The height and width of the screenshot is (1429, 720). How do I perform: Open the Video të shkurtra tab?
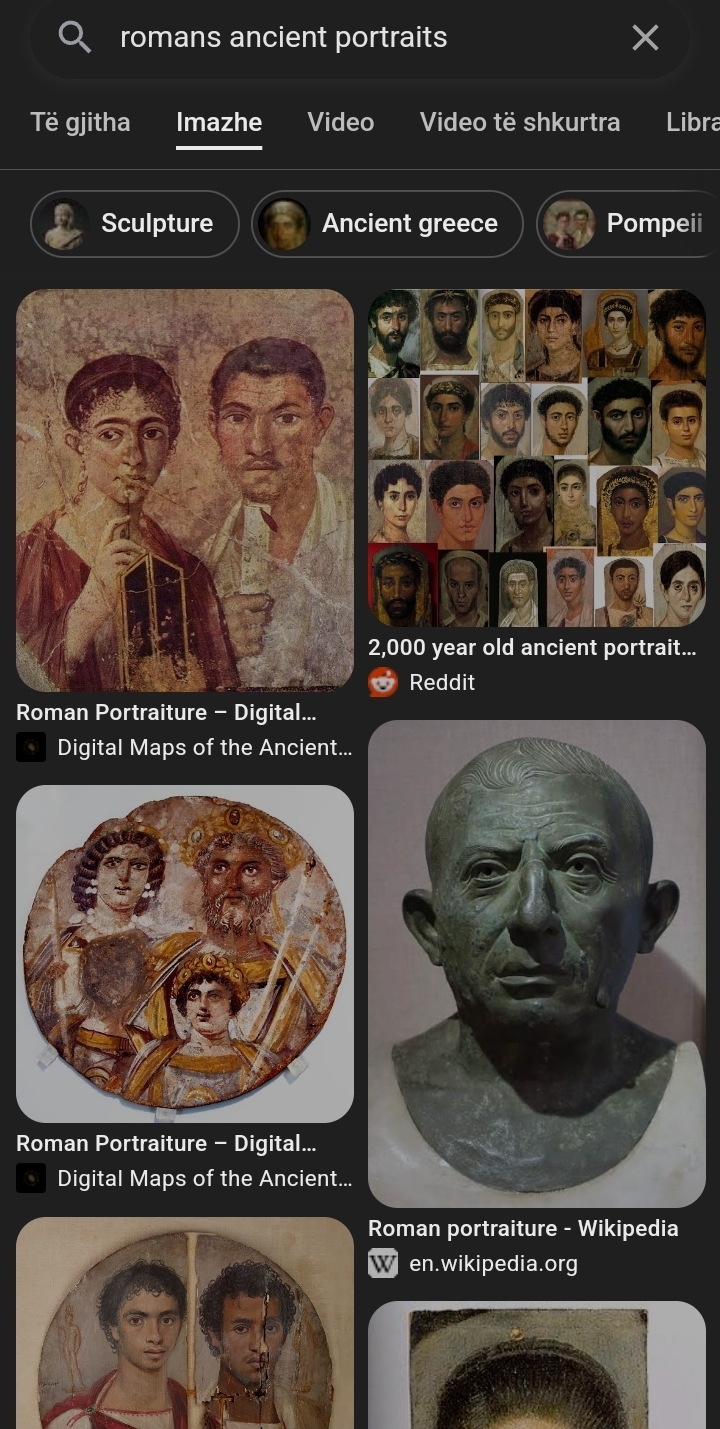pos(519,122)
